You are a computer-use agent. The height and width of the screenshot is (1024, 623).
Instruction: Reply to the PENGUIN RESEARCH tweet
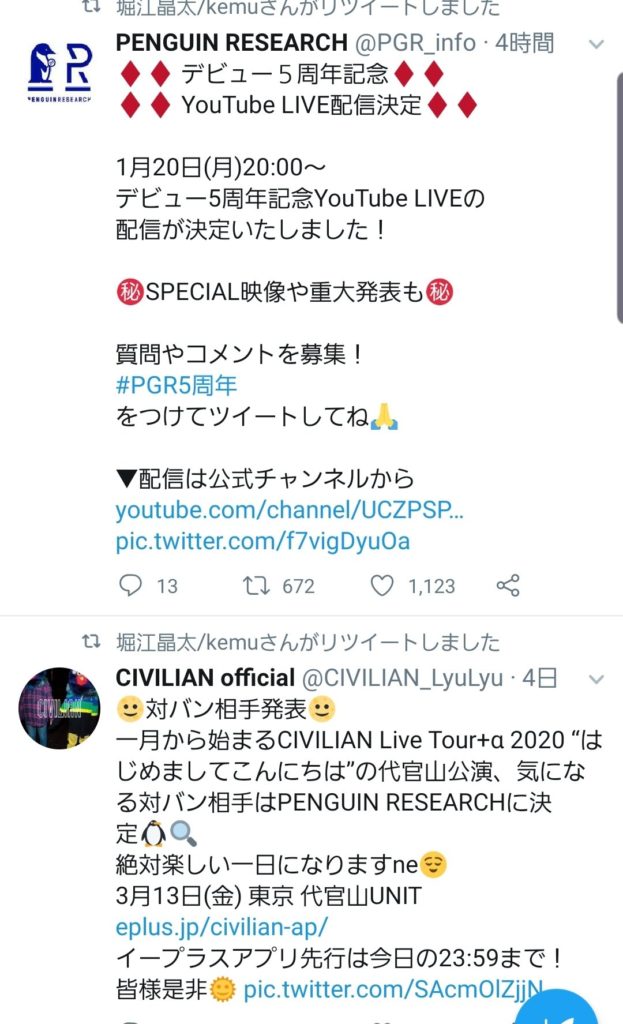pyautogui.click(x=132, y=586)
